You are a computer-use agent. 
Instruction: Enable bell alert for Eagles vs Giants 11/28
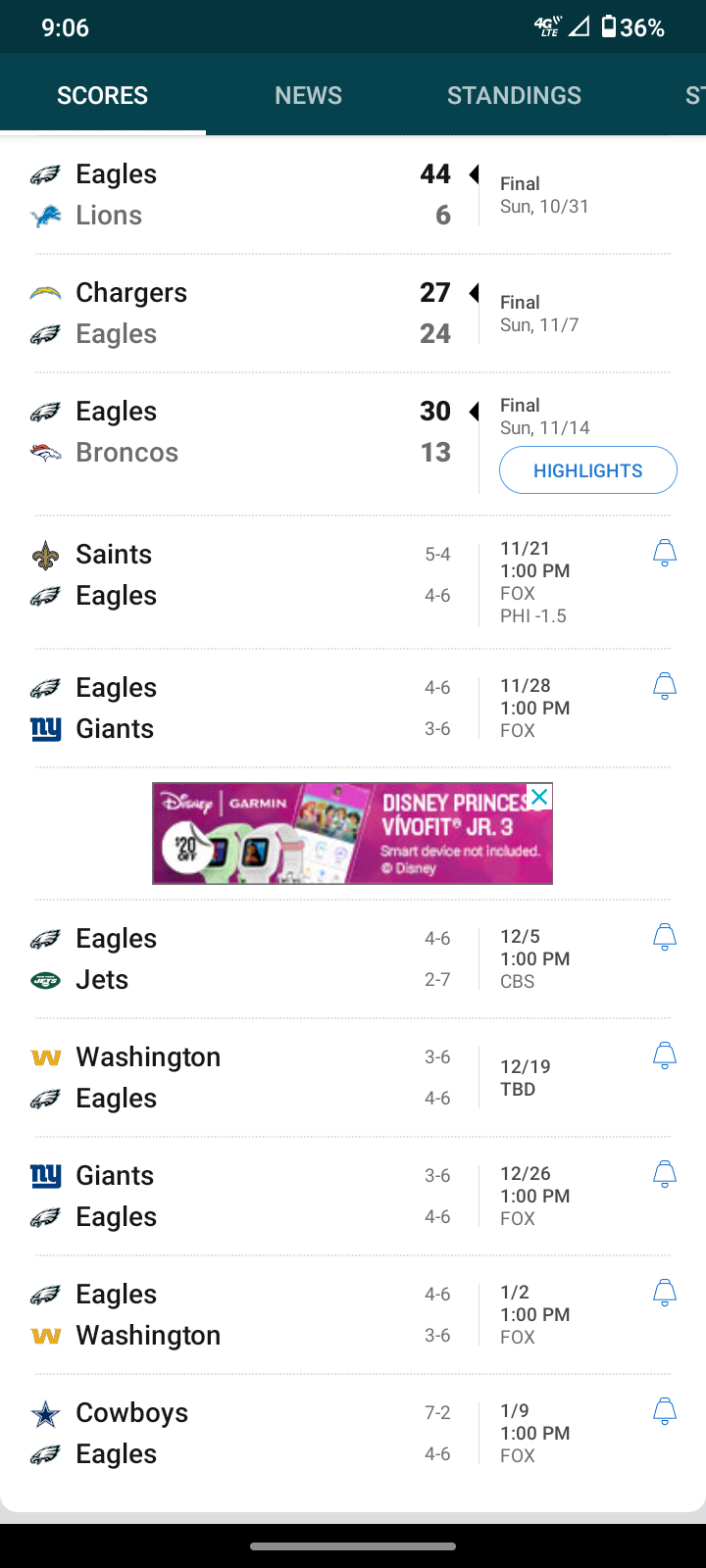coord(665,686)
